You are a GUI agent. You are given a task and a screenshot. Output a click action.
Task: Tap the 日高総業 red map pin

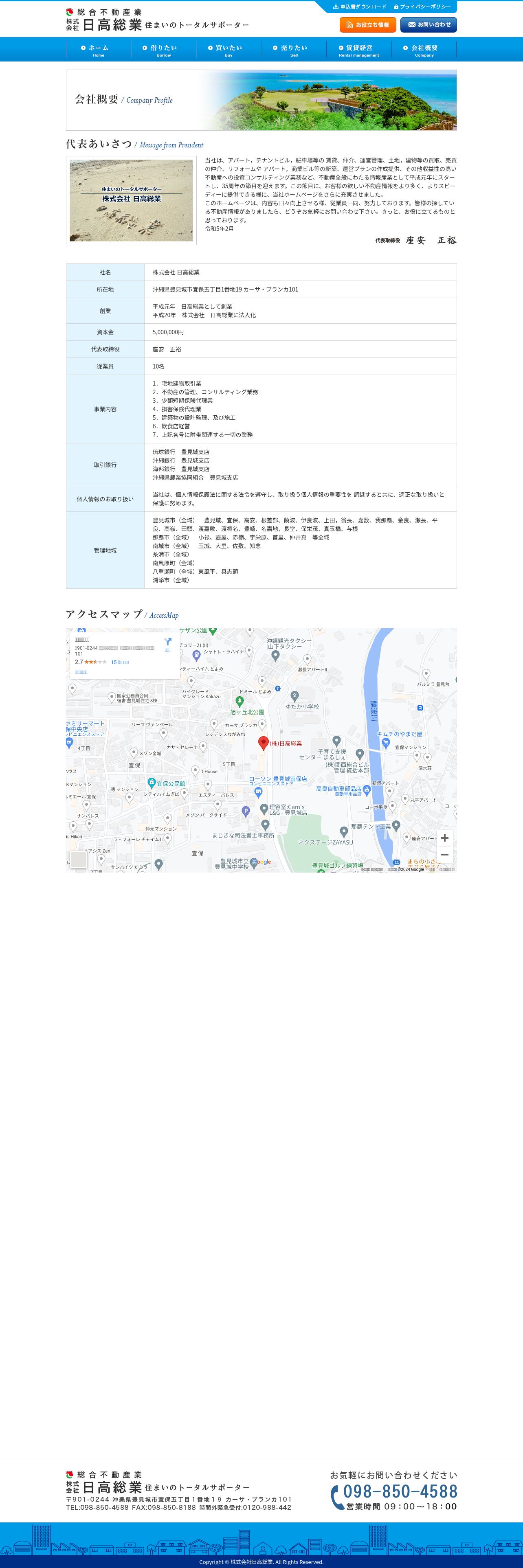pyautogui.click(x=264, y=743)
